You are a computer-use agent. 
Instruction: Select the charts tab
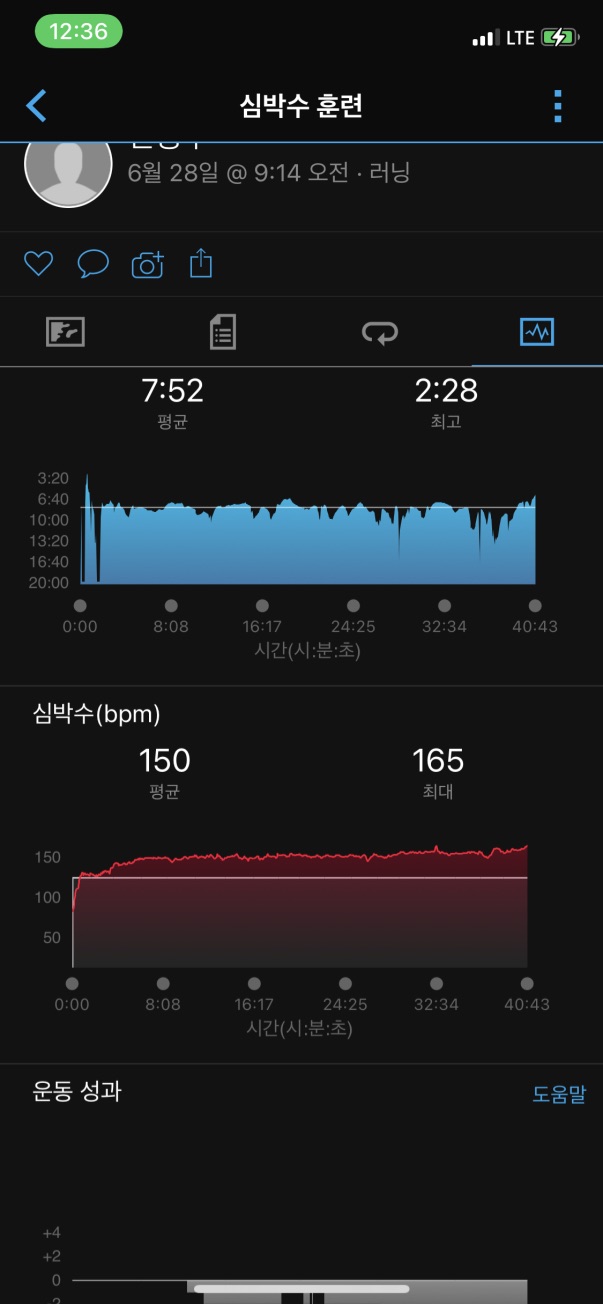[x=537, y=332]
